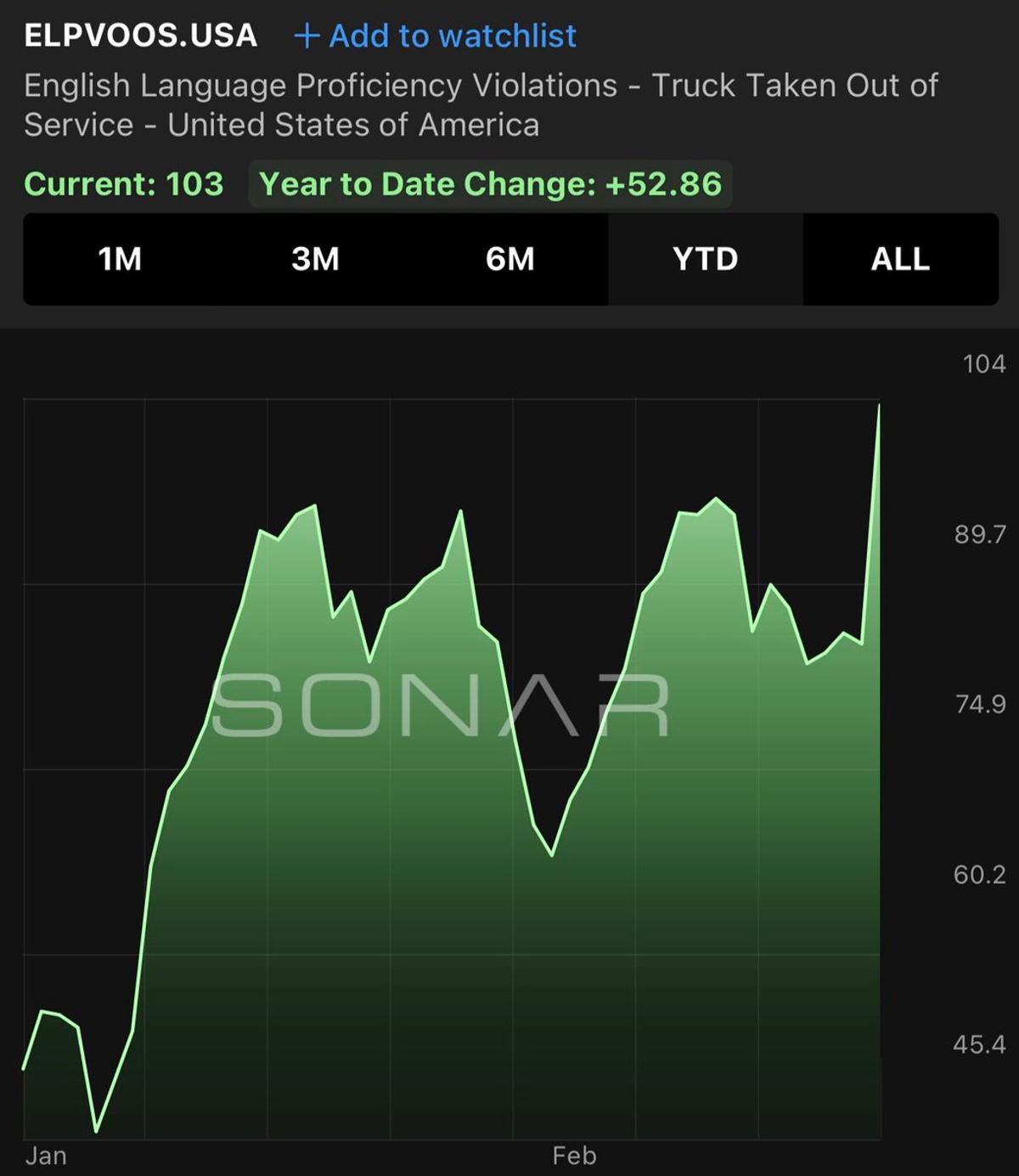
Task: Show the 6M chart view
Action: pos(510,259)
